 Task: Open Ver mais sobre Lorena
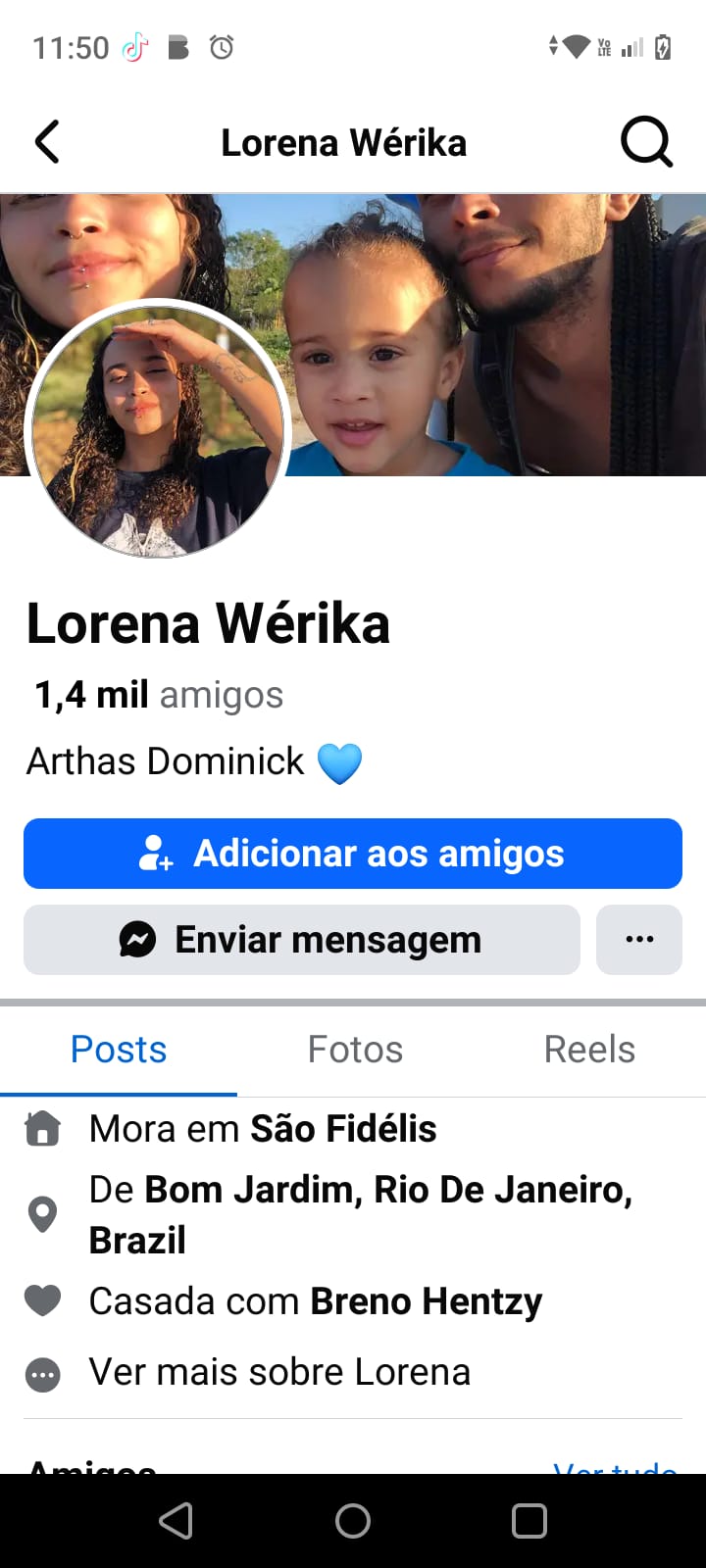(279, 1372)
